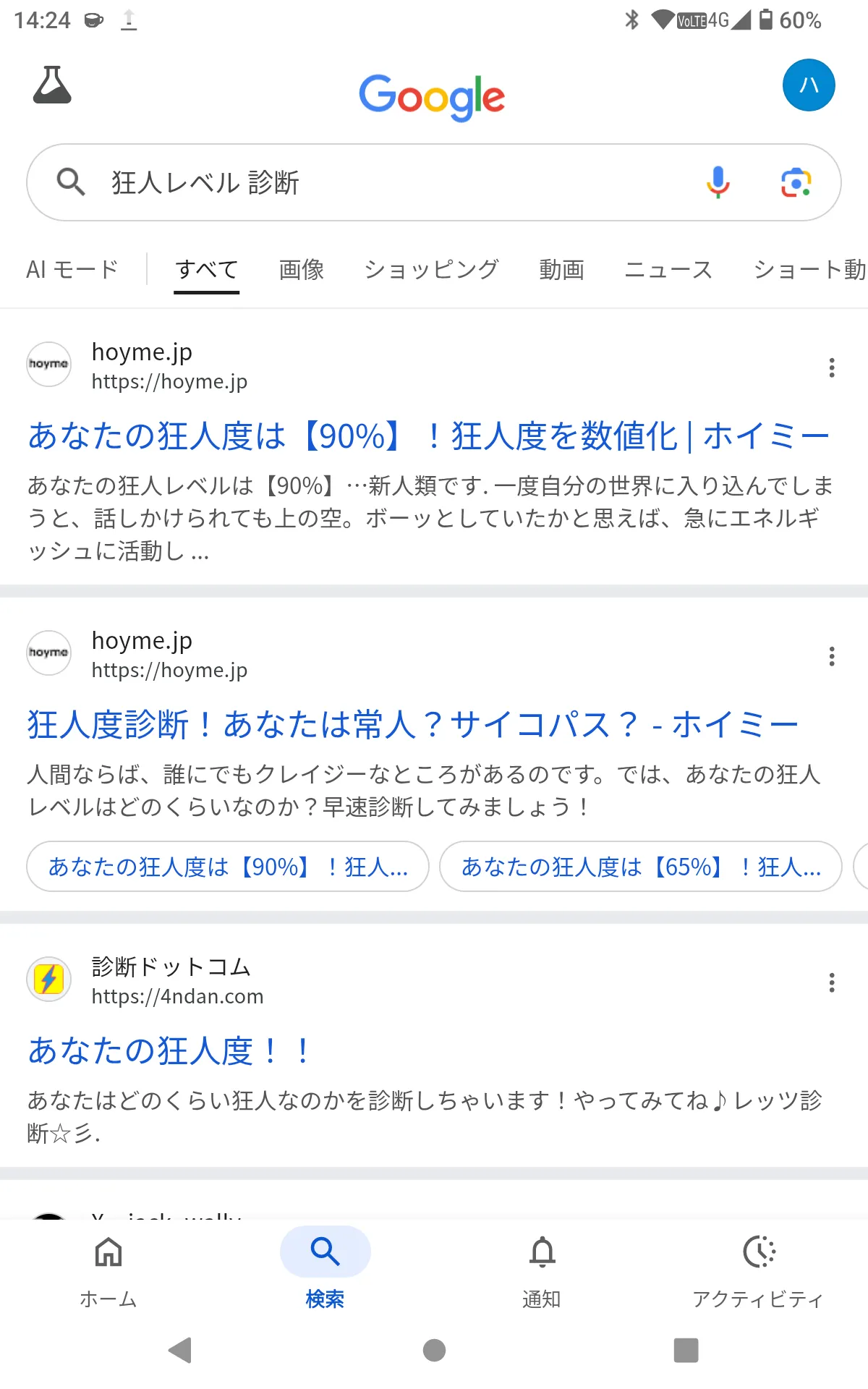
Task: Open Google Lens camera search
Action: click(x=796, y=182)
